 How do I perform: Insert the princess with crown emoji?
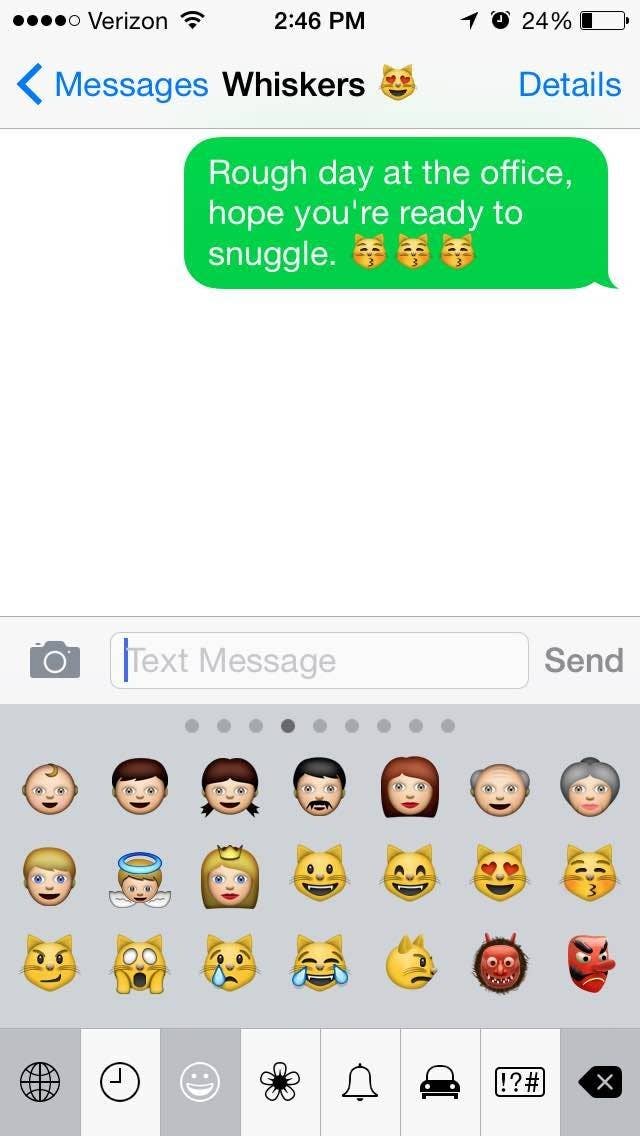(x=229, y=877)
